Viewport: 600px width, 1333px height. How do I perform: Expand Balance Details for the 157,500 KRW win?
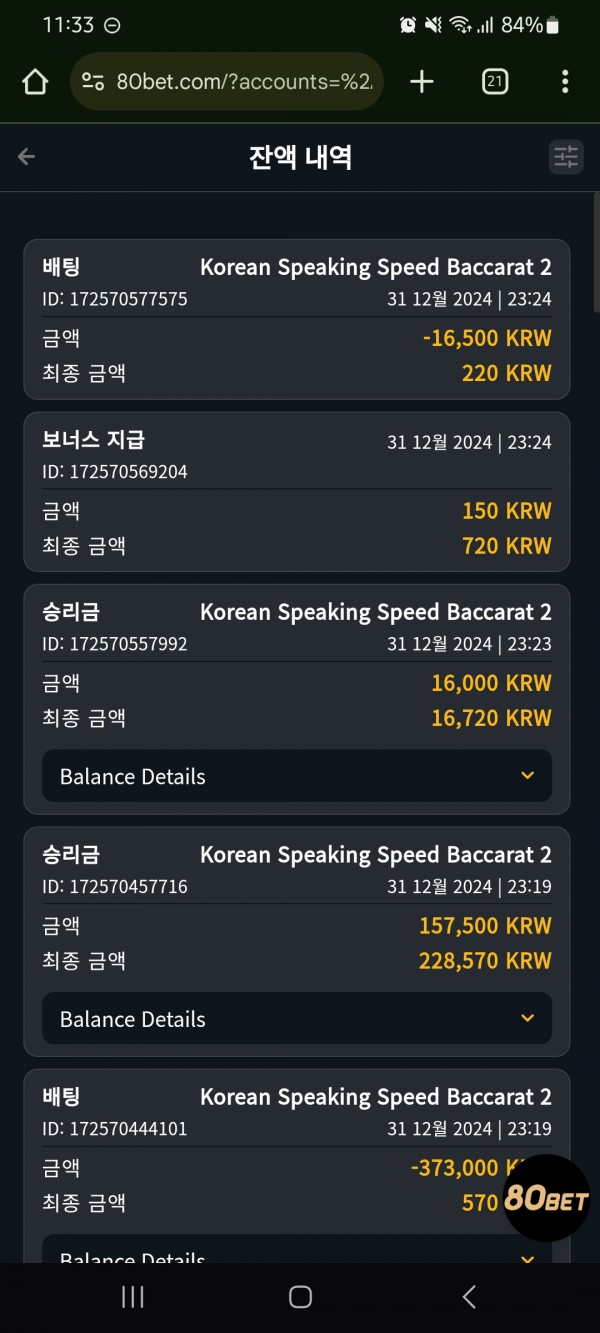(x=297, y=1019)
